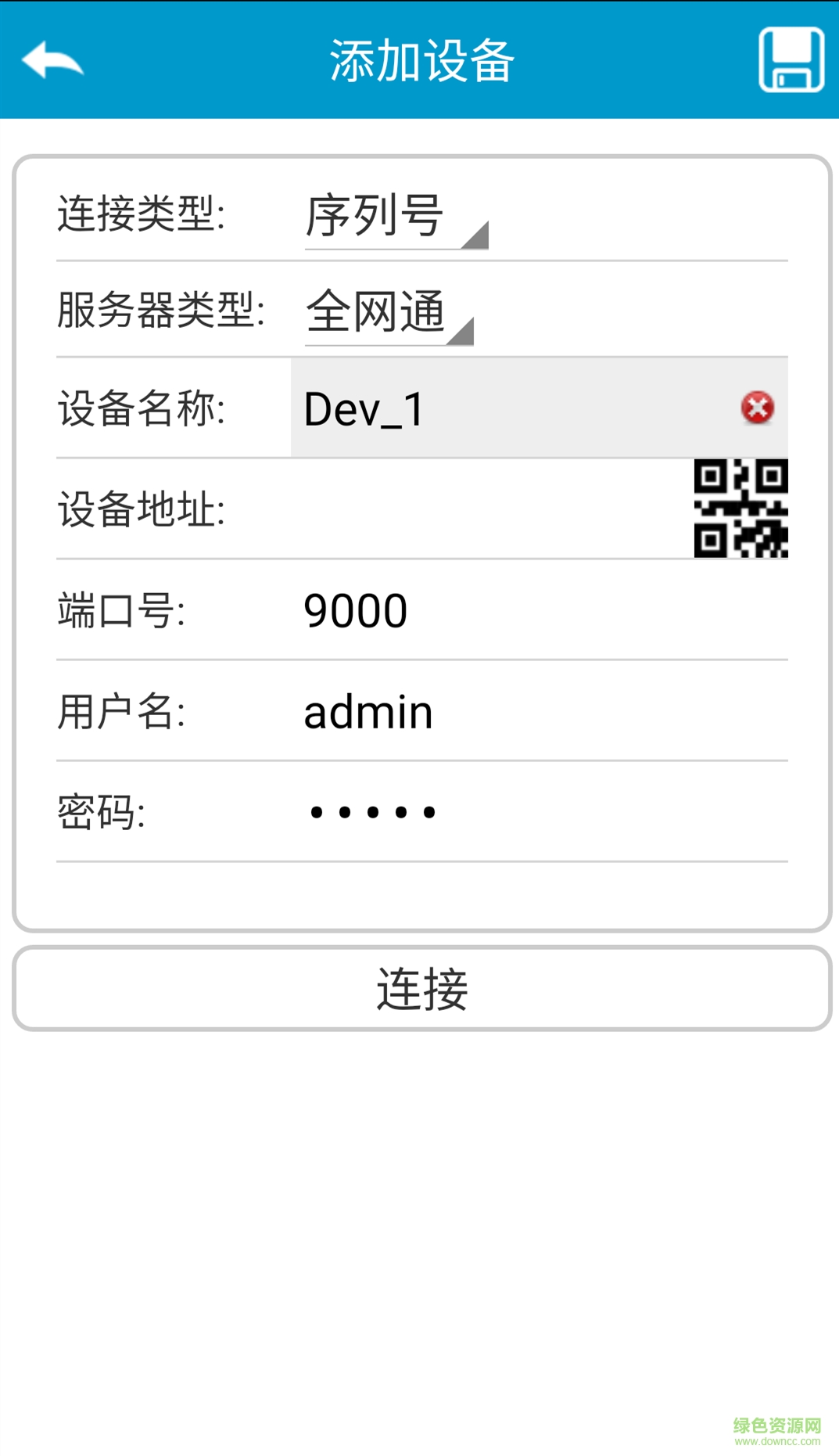Scan a QR code to fill the device address
The image size is (839, 1456).
[x=741, y=509]
